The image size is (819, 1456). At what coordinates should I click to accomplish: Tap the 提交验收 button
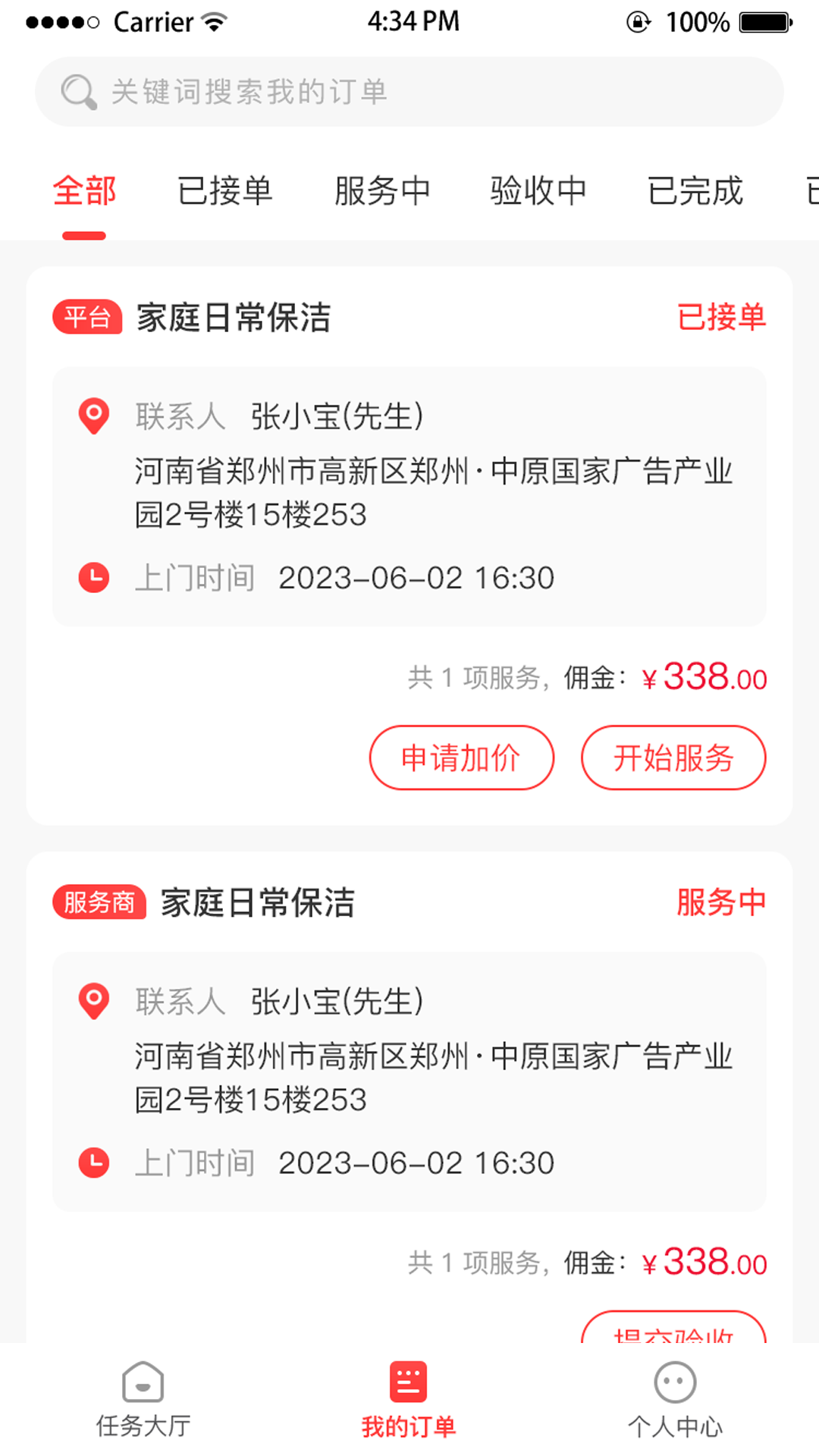click(673, 1337)
